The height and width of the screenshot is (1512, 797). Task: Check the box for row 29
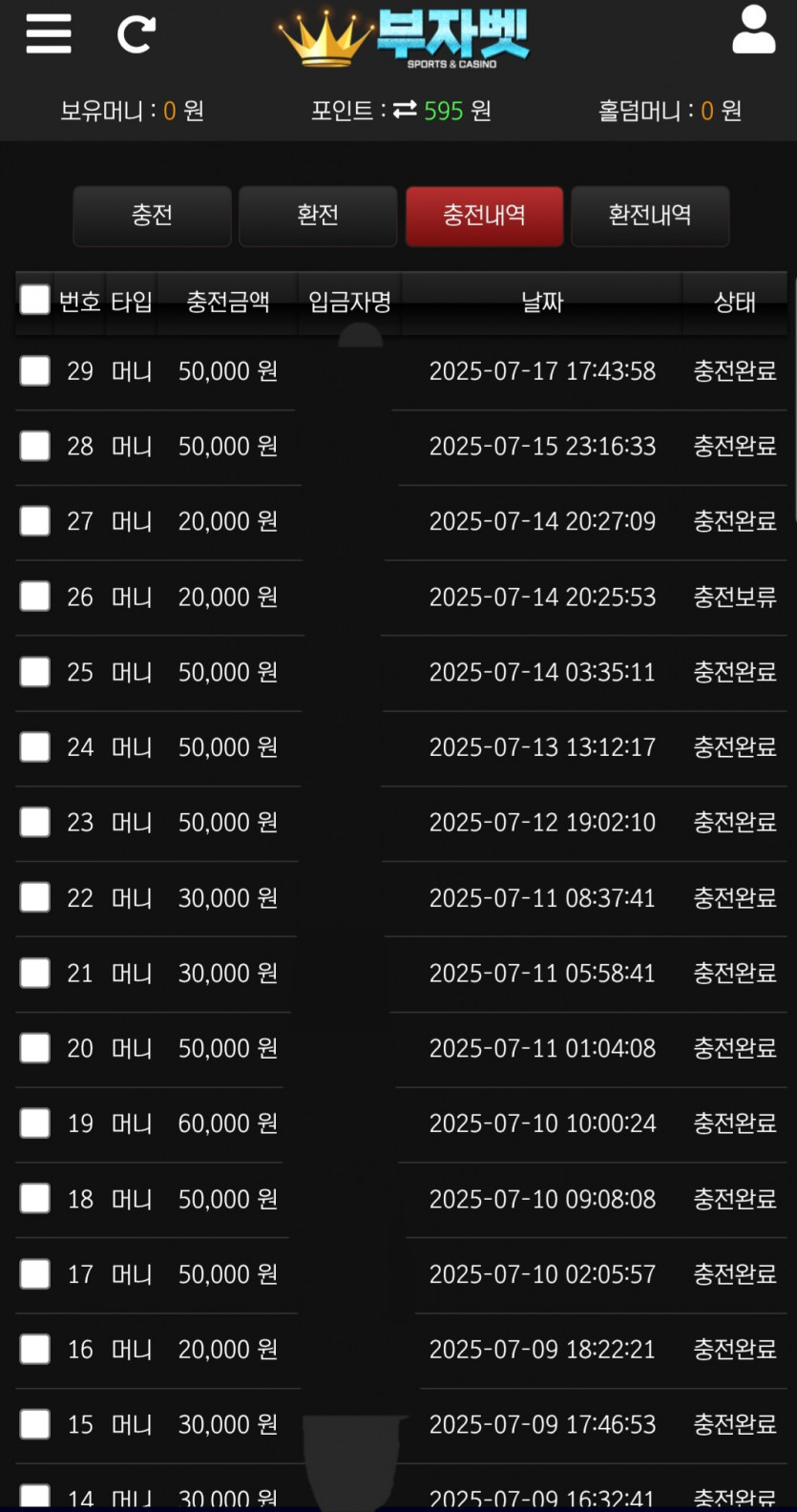[x=35, y=370]
